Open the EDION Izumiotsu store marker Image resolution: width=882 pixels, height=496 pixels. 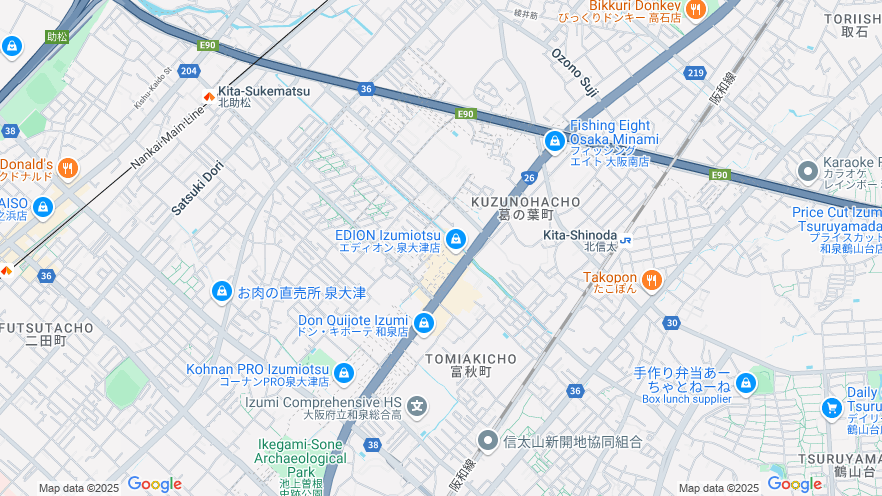click(x=456, y=239)
